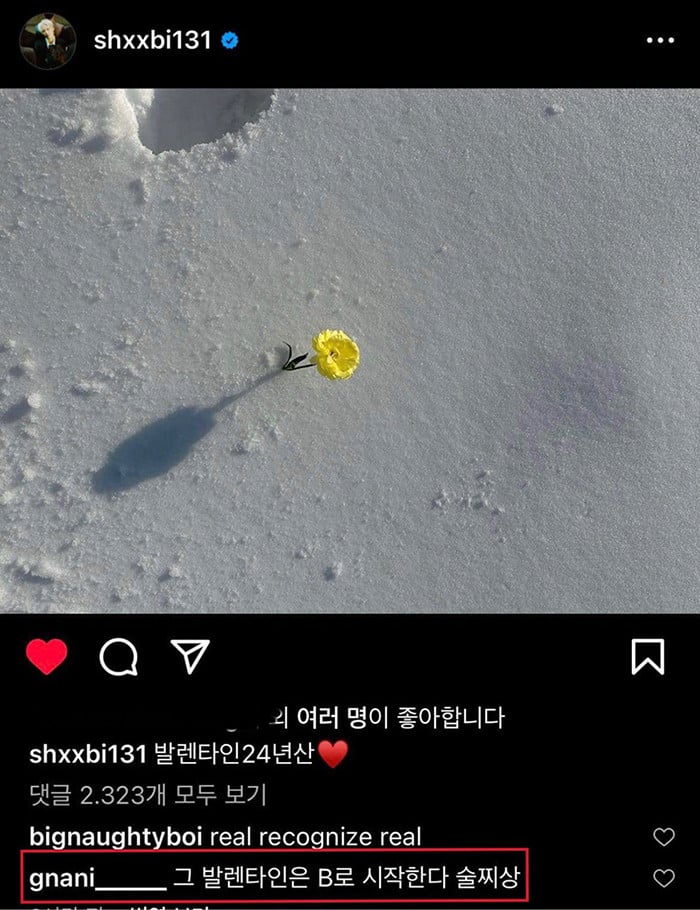Open the comment bubble icon

click(x=118, y=657)
